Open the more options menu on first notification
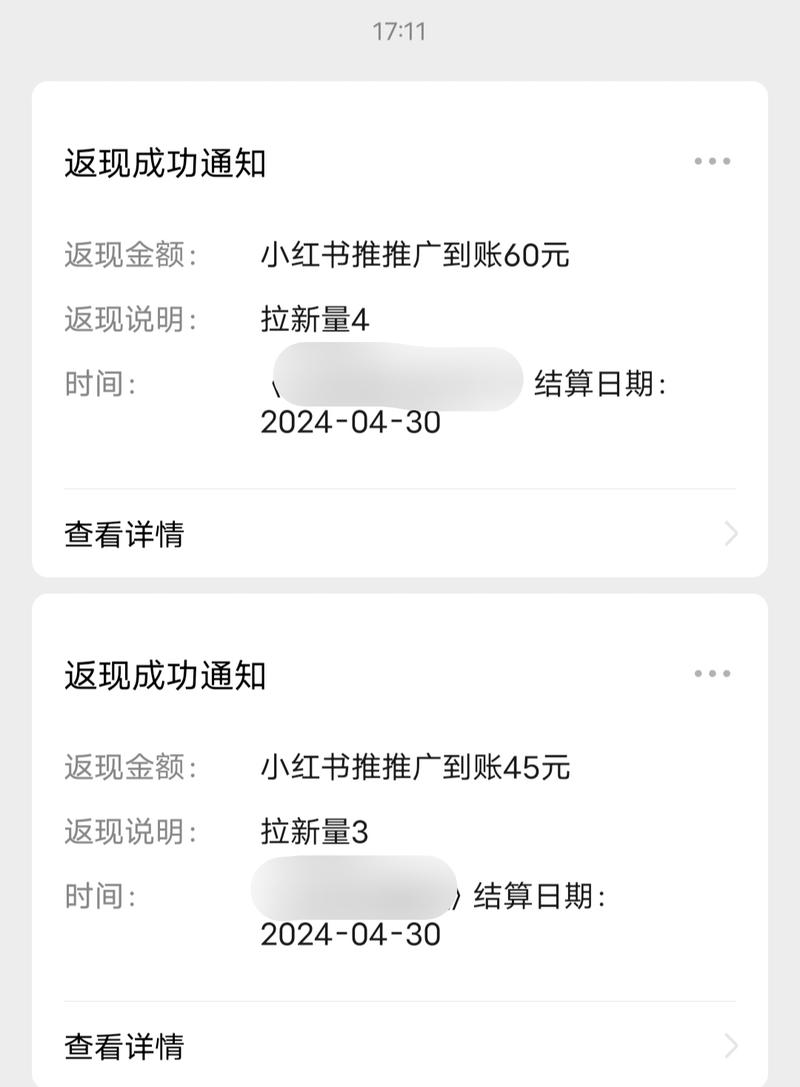 tap(711, 158)
